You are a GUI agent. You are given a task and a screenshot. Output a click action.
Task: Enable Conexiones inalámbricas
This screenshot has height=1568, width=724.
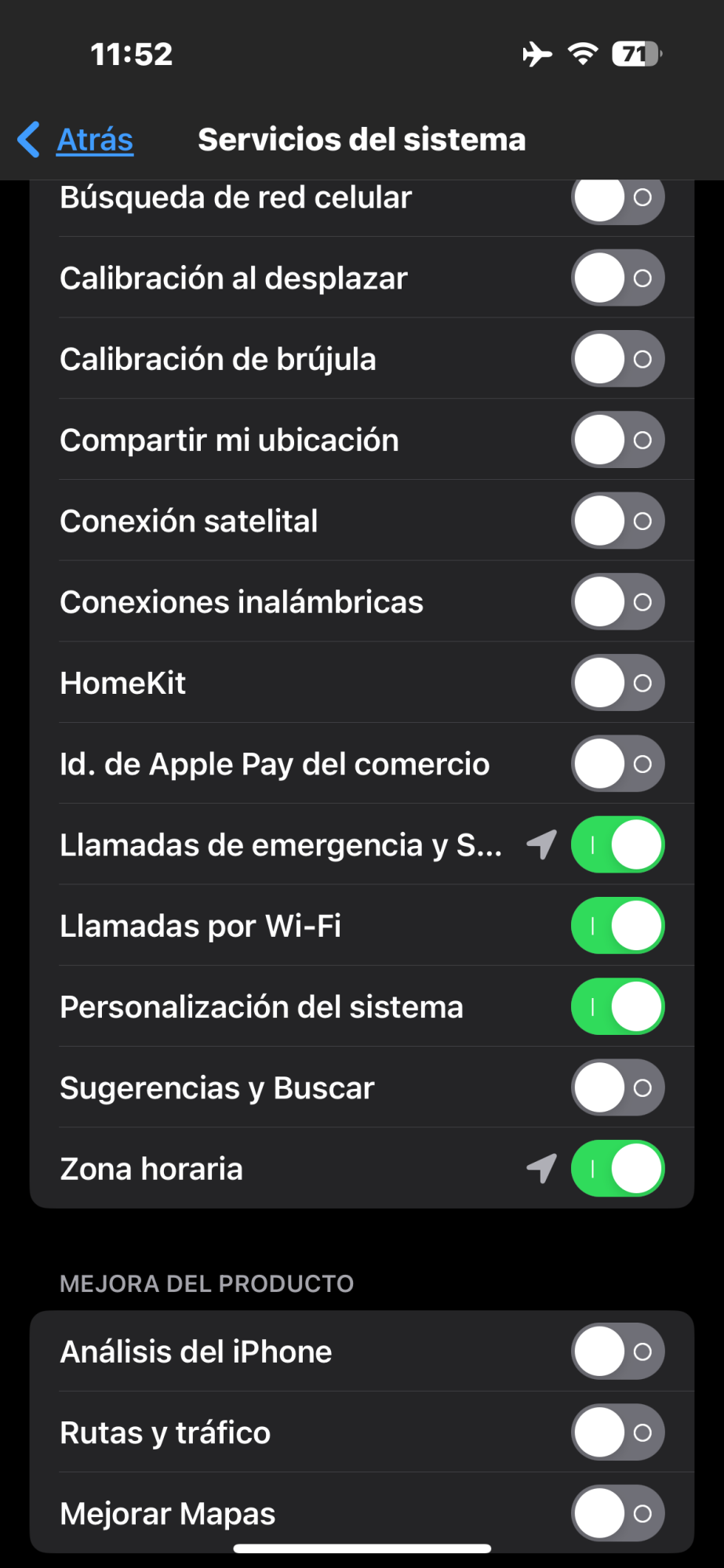[x=618, y=602]
